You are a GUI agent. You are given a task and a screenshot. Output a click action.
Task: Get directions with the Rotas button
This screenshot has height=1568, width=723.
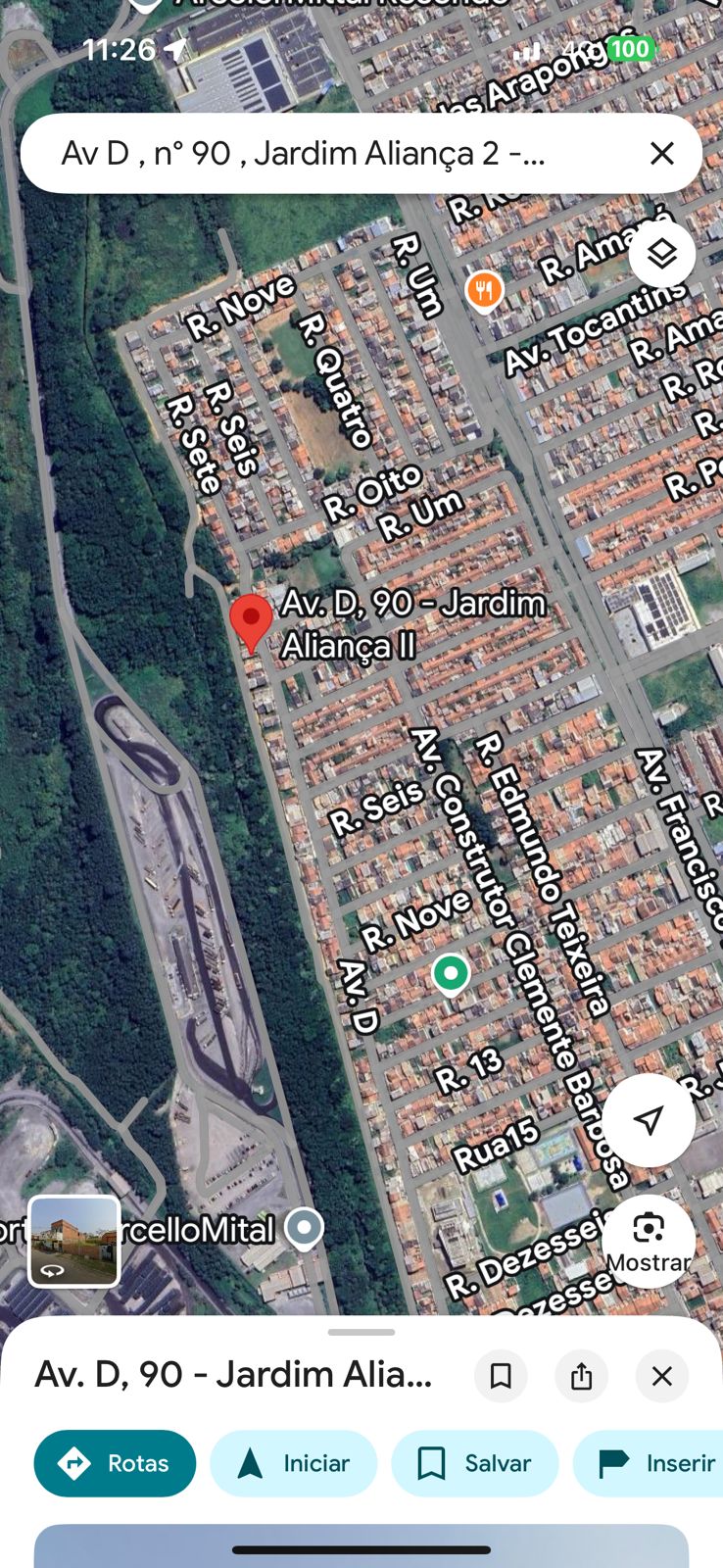click(x=115, y=1463)
